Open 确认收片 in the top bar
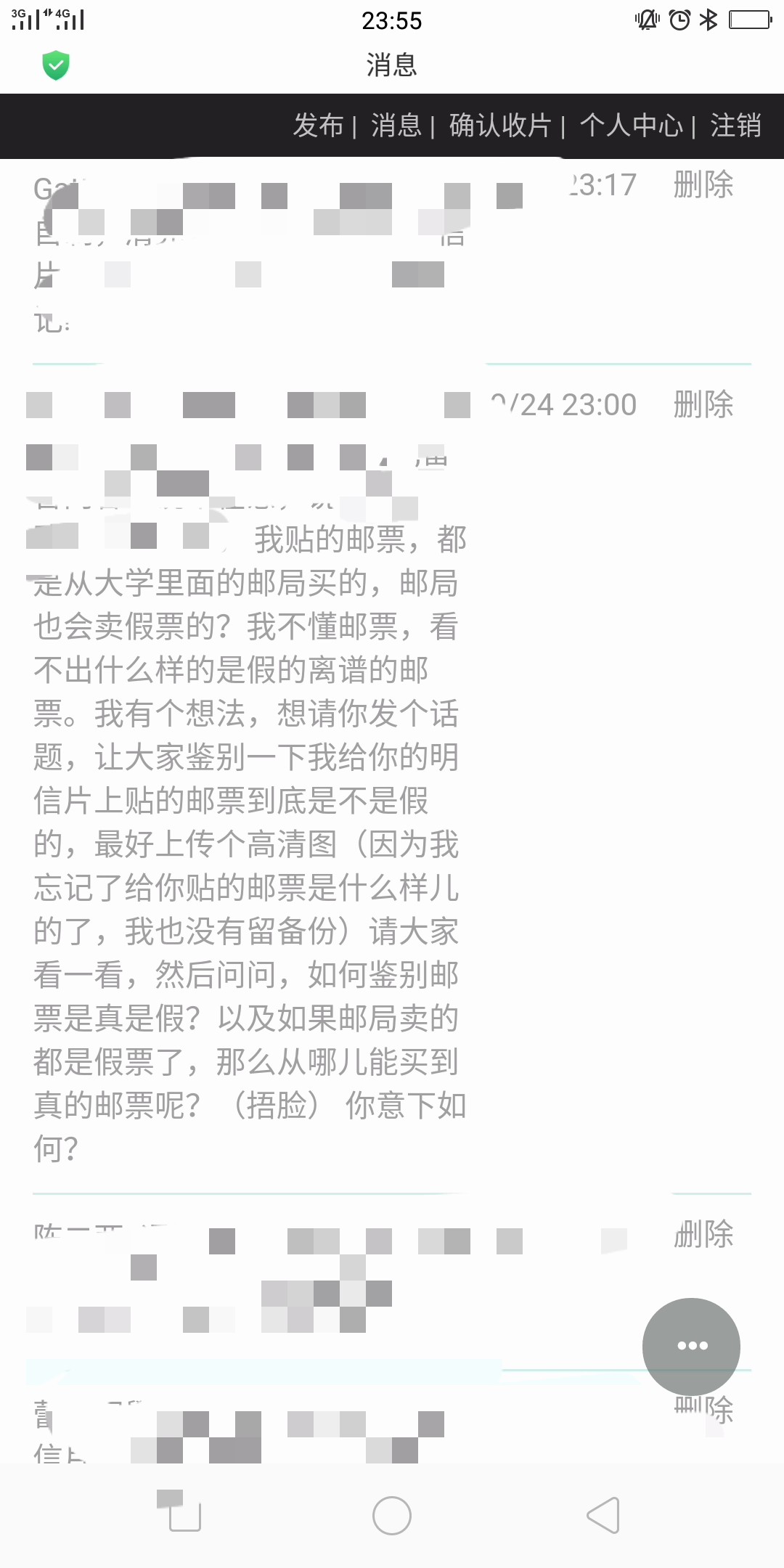This screenshot has width=784, height=1568. click(x=500, y=126)
